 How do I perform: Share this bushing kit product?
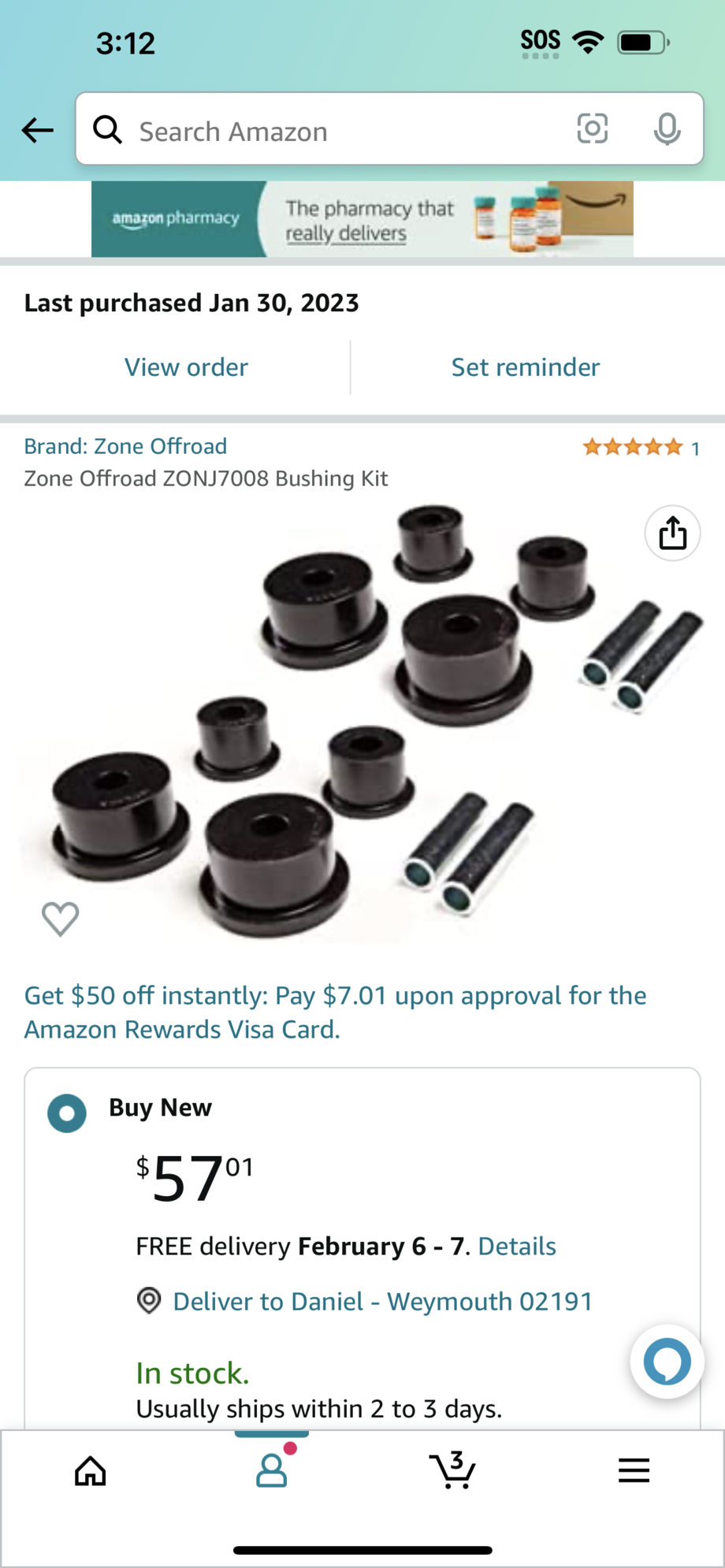[672, 533]
